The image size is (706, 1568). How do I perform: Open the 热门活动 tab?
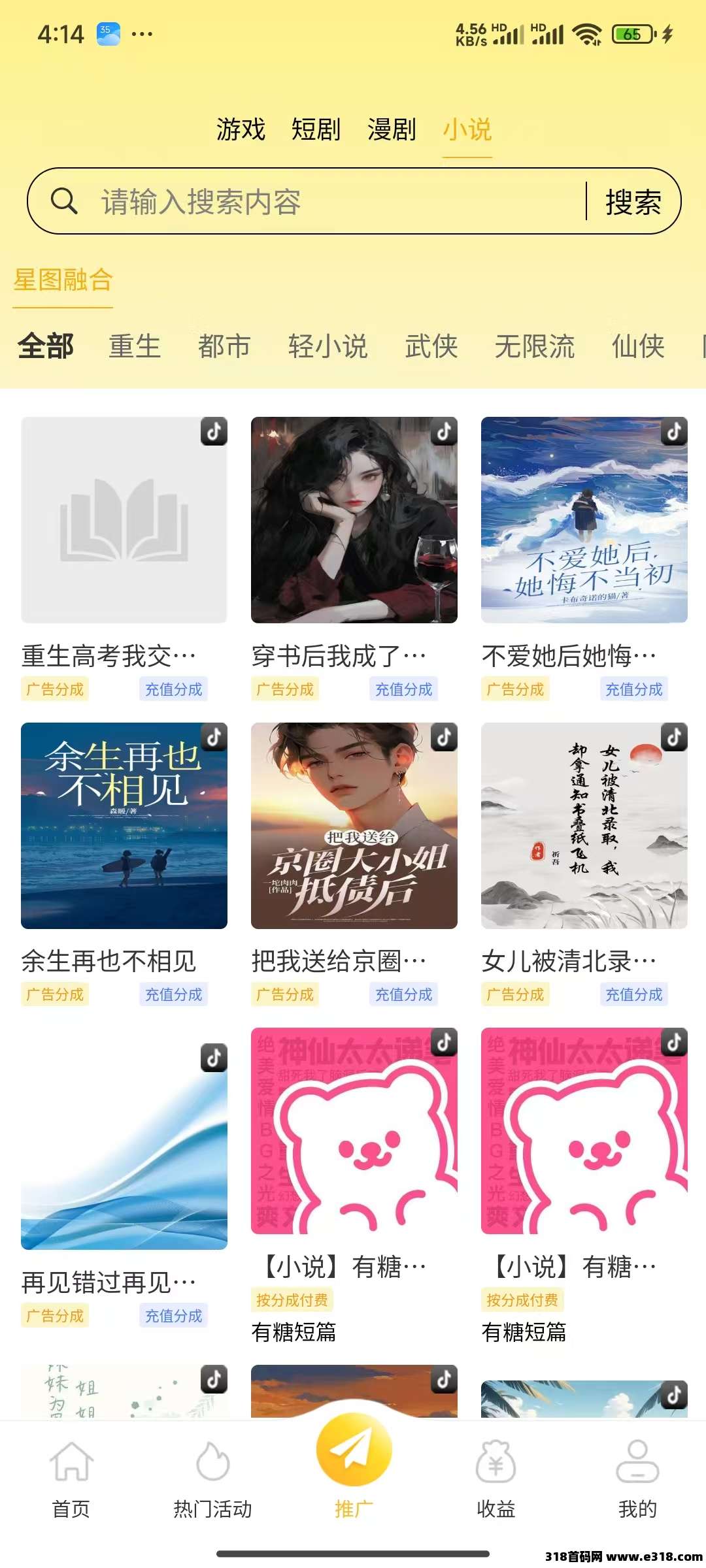[212, 1479]
